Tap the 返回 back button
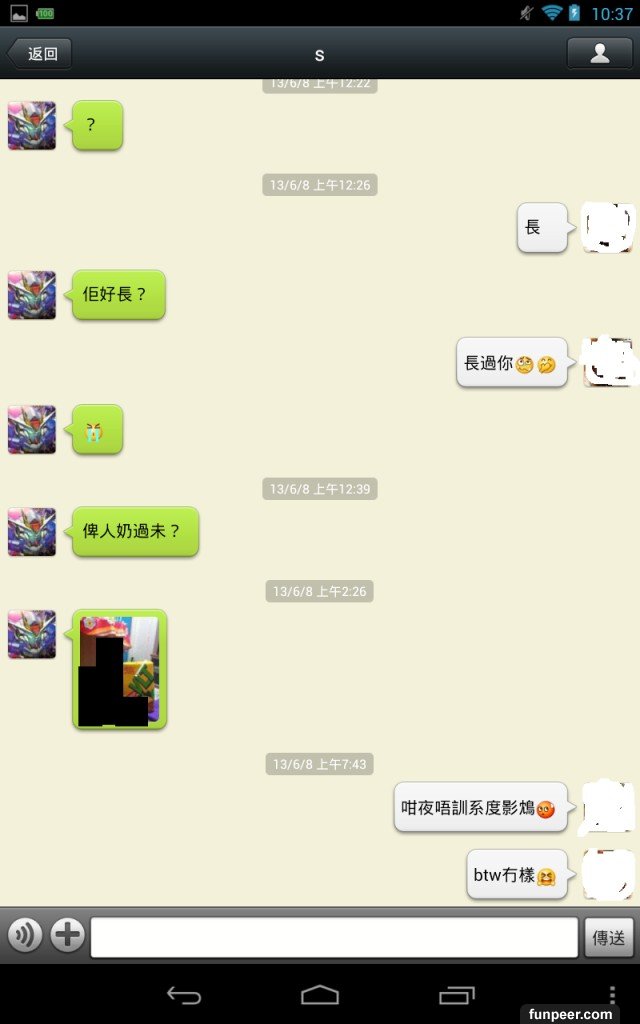The height and width of the screenshot is (1024, 640). (40, 54)
